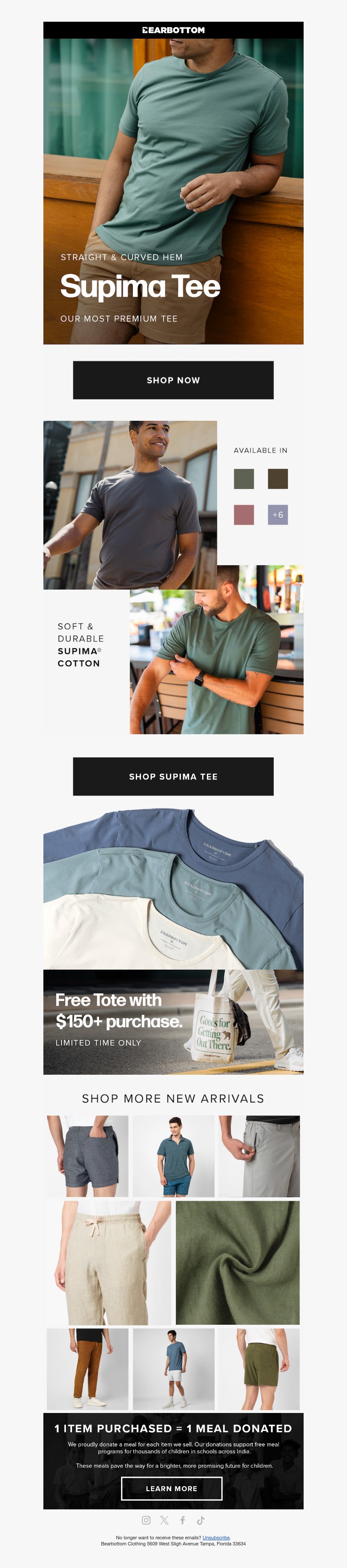The height and width of the screenshot is (1568, 347).
Task: View the +6 more colors swatch
Action: click(x=278, y=515)
